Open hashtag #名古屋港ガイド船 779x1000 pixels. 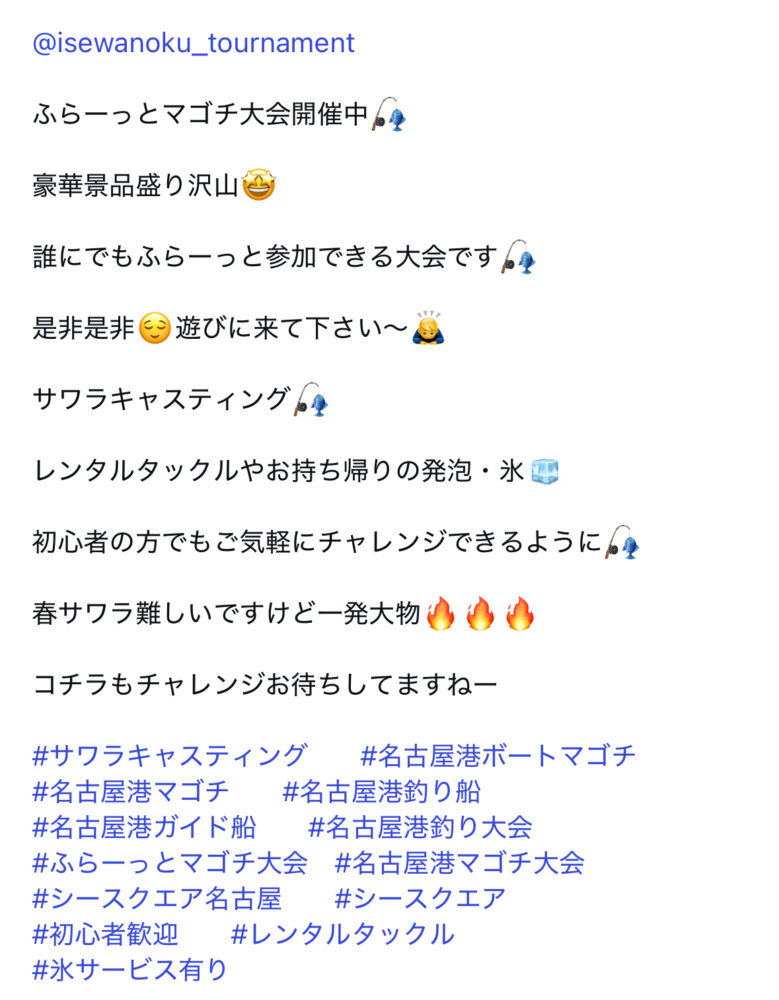144,827
